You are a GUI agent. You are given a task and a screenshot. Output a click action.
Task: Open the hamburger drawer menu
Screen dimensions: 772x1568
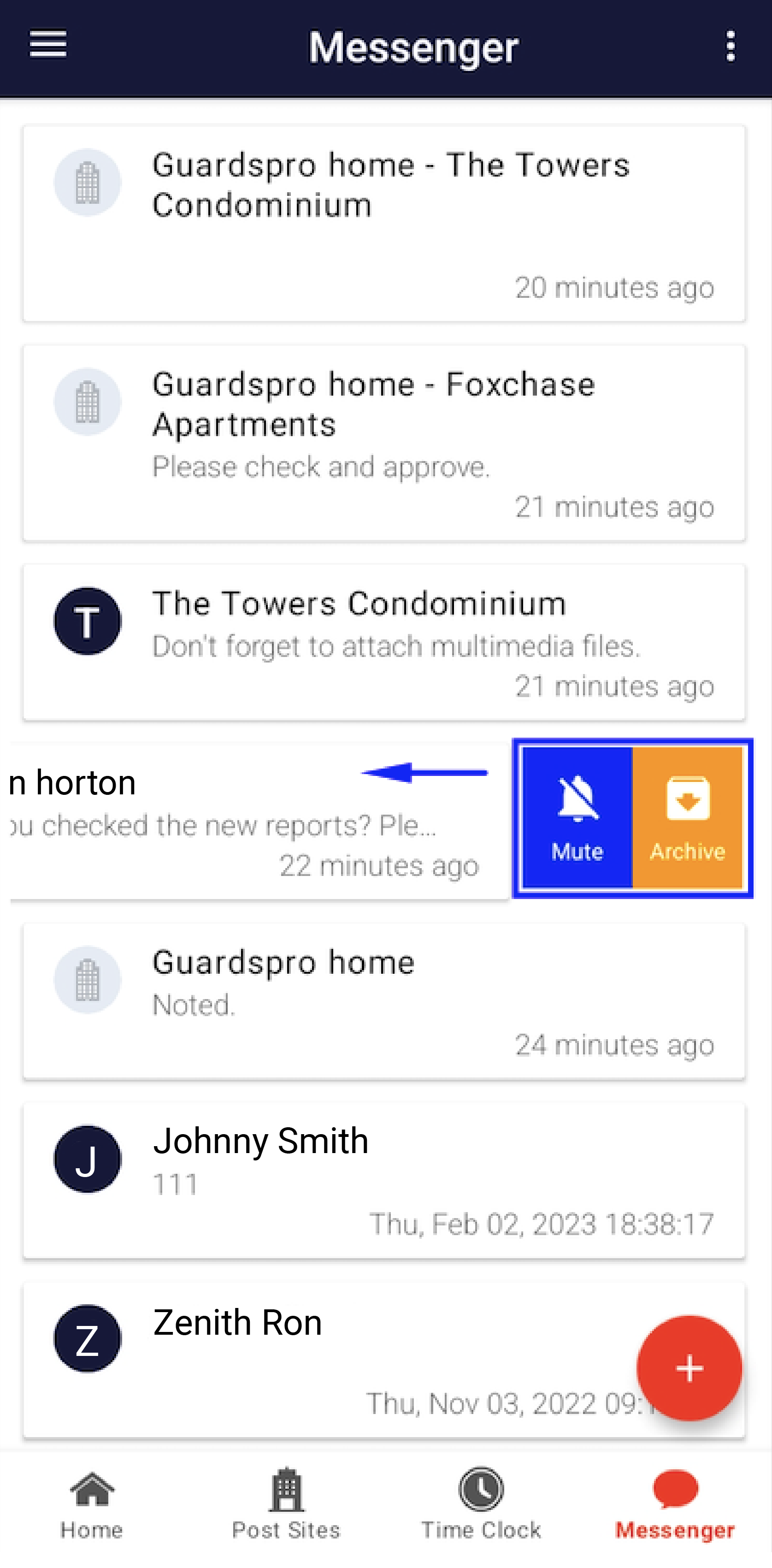48,45
